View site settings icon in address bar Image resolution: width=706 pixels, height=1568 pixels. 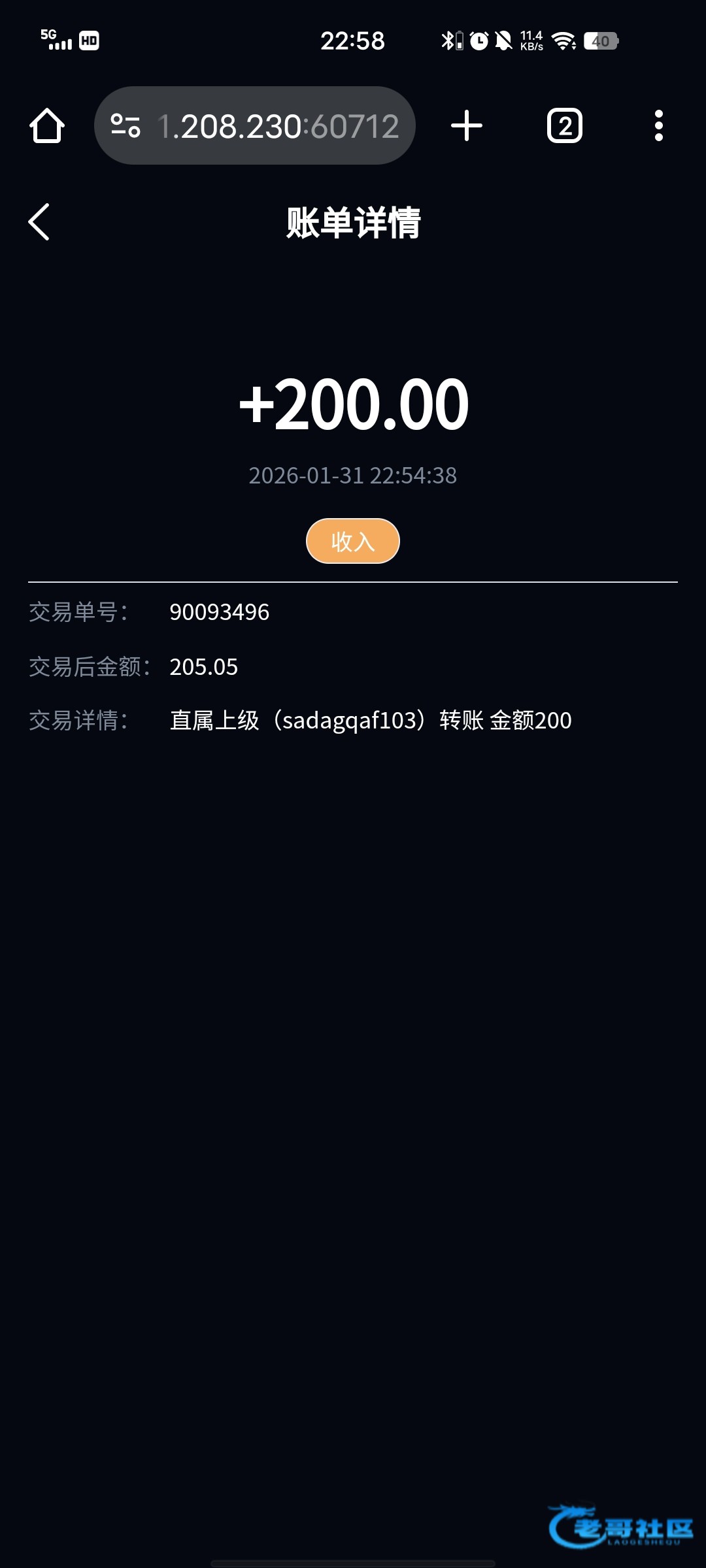(x=126, y=125)
